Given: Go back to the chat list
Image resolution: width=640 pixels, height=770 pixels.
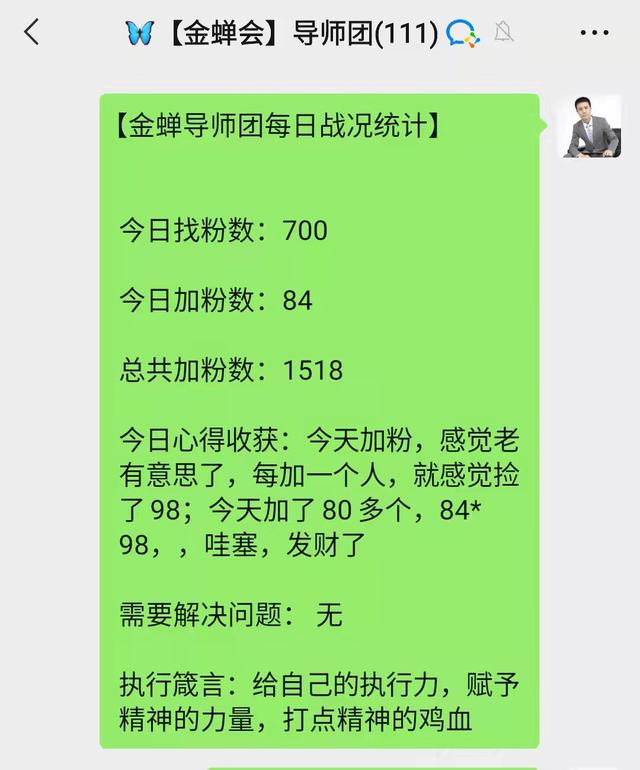Looking at the screenshot, I should point(32,32).
